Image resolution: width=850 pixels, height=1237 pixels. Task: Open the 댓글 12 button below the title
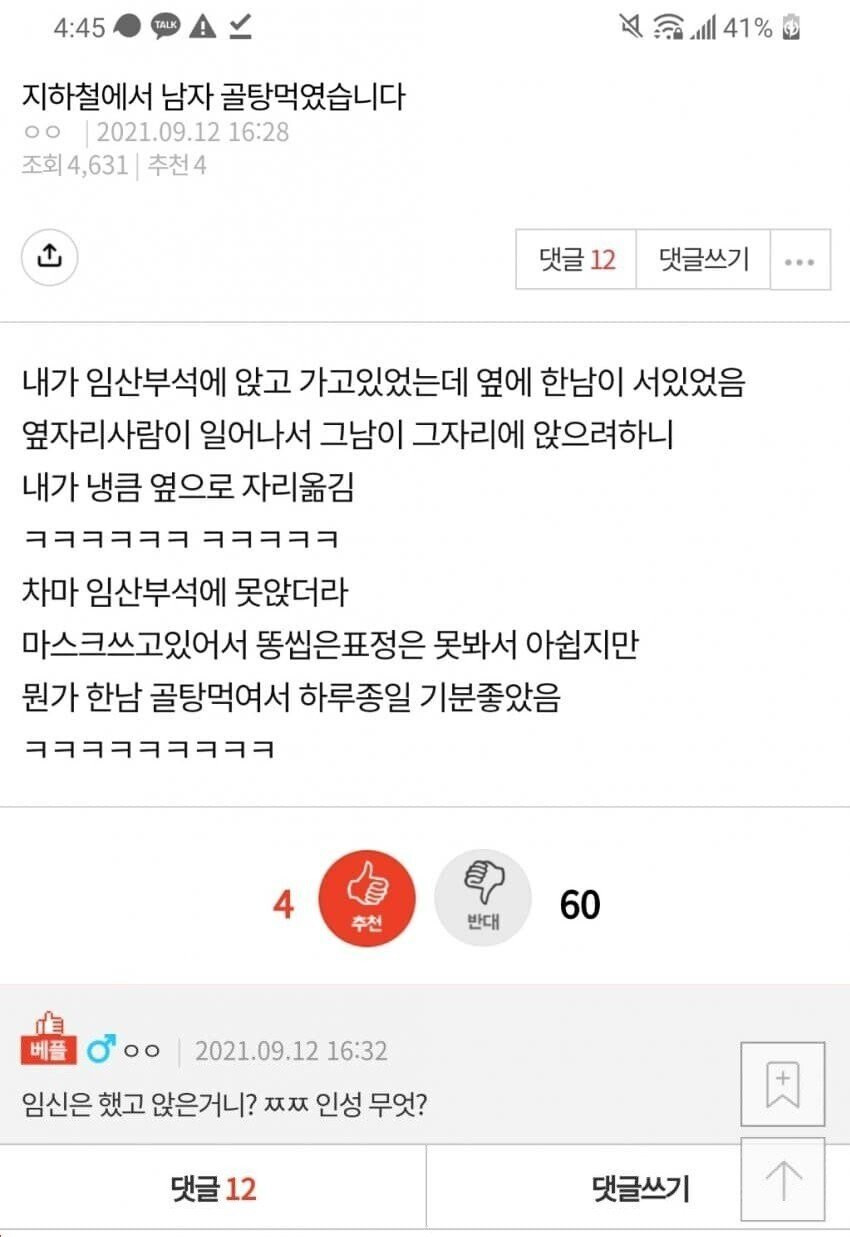coord(576,260)
